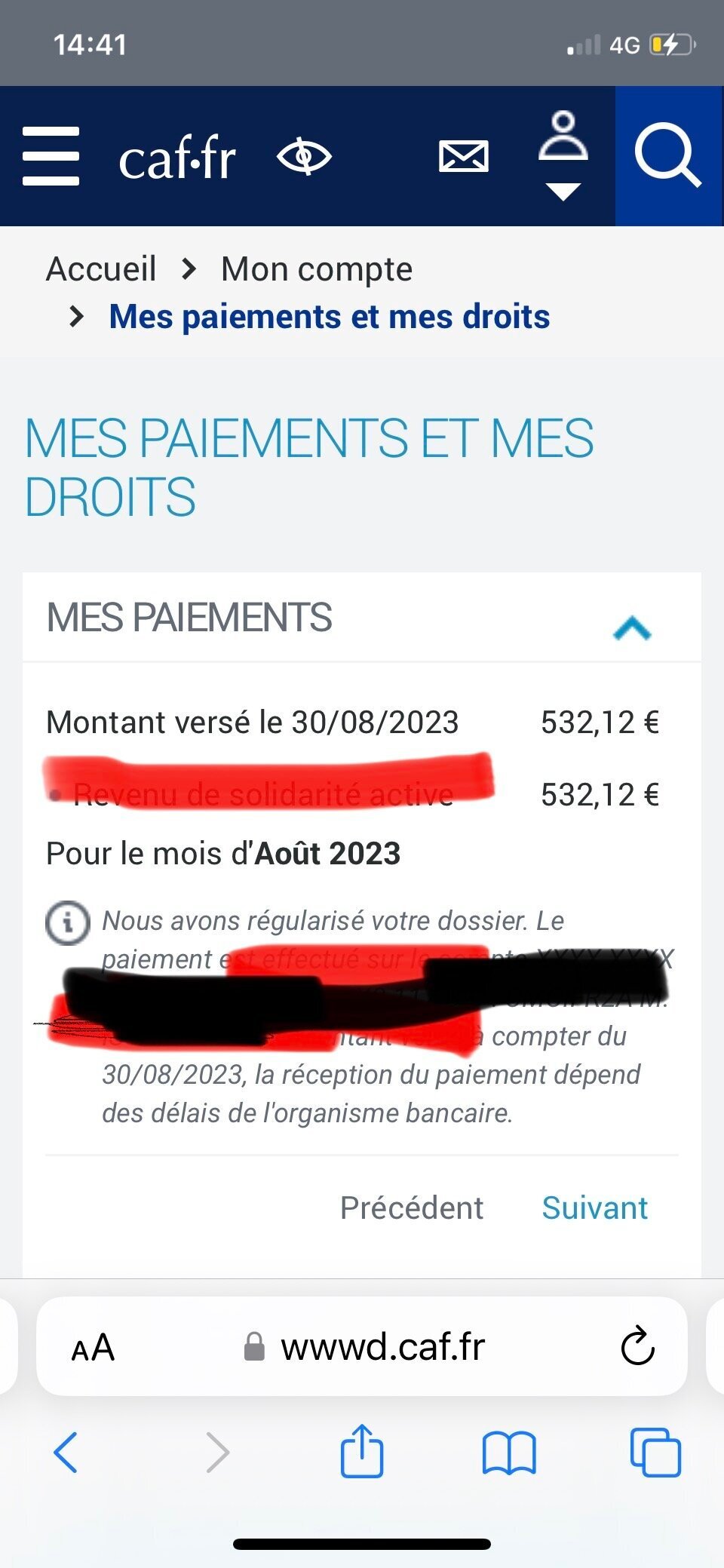Show the Suivant payment

594,1207
